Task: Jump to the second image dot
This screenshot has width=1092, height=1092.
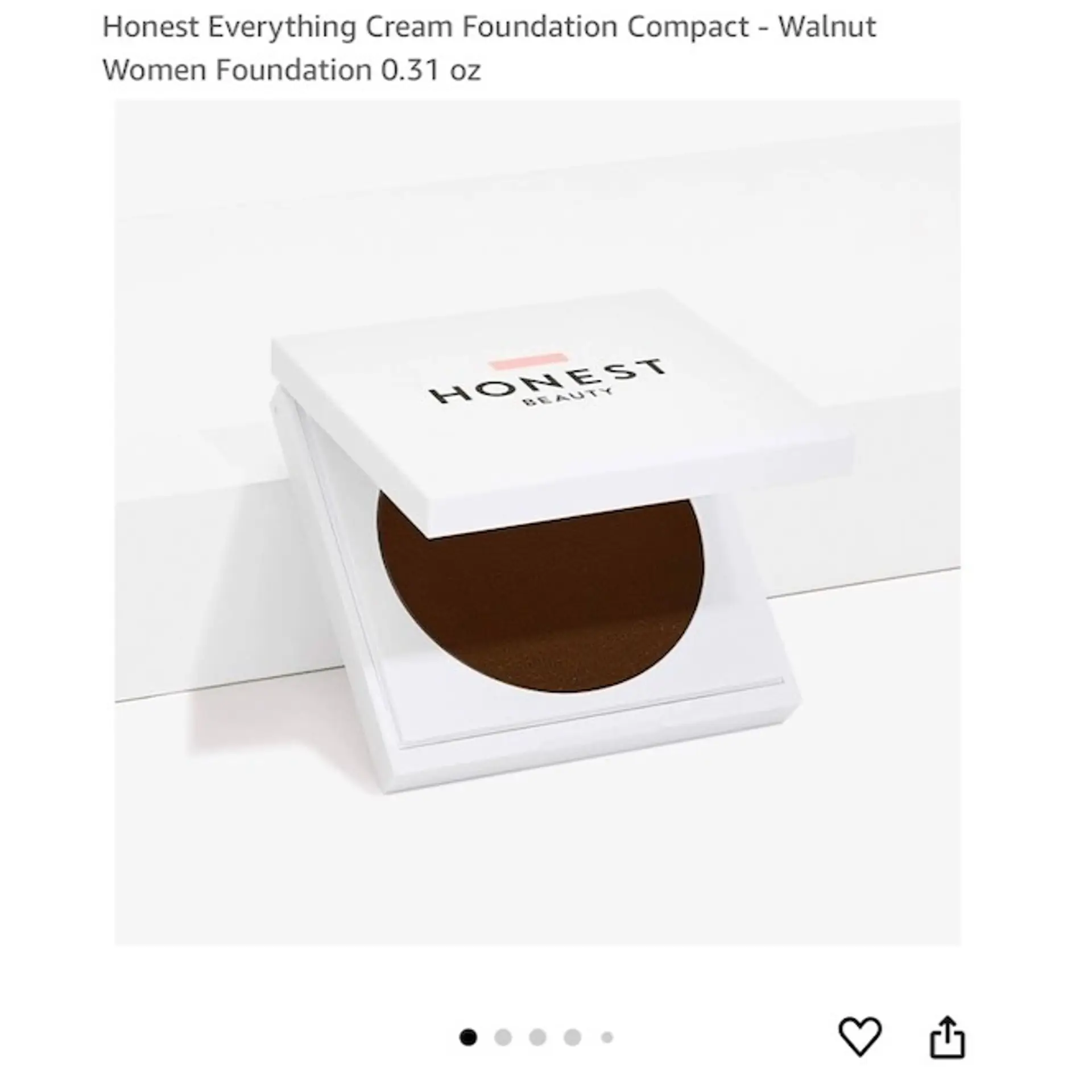Action: click(503, 1037)
